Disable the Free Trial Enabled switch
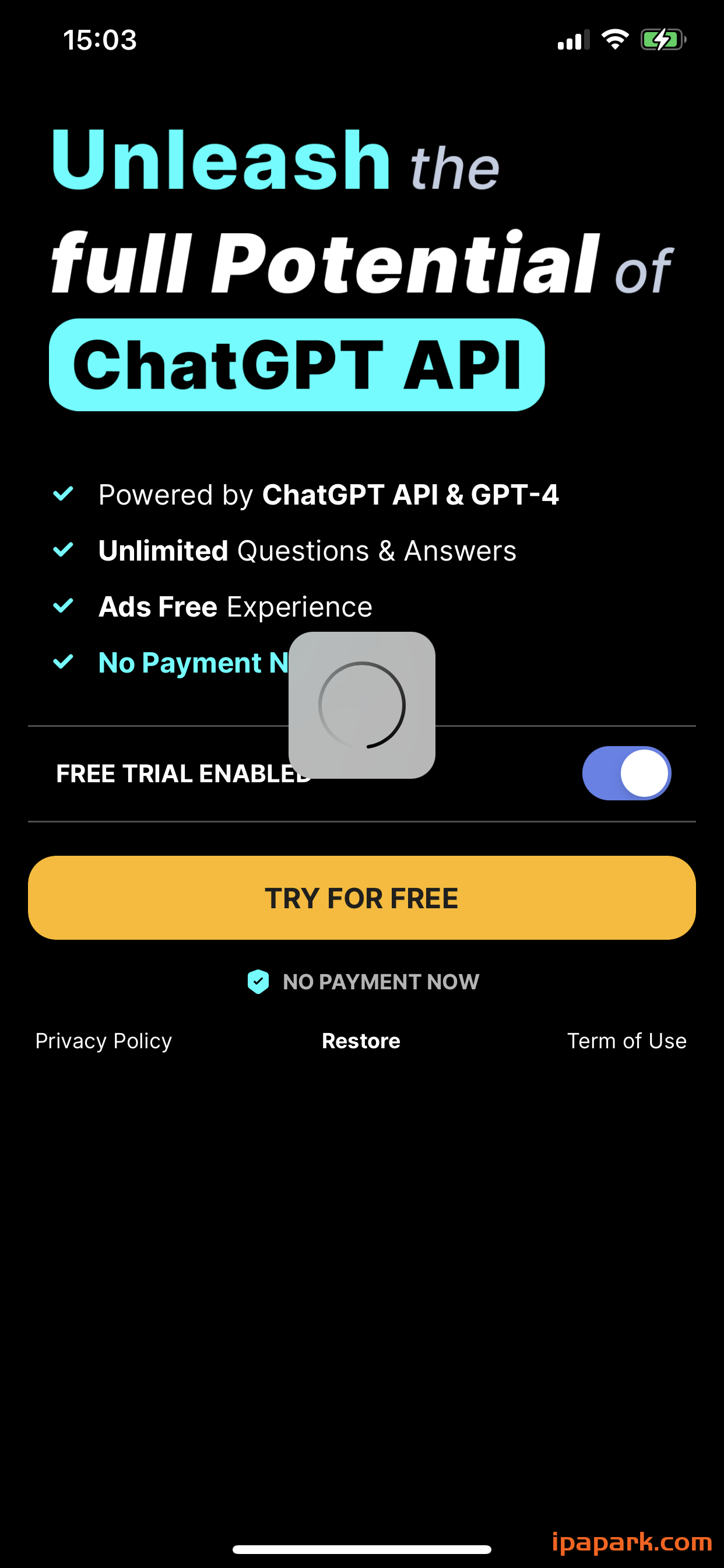 point(626,773)
